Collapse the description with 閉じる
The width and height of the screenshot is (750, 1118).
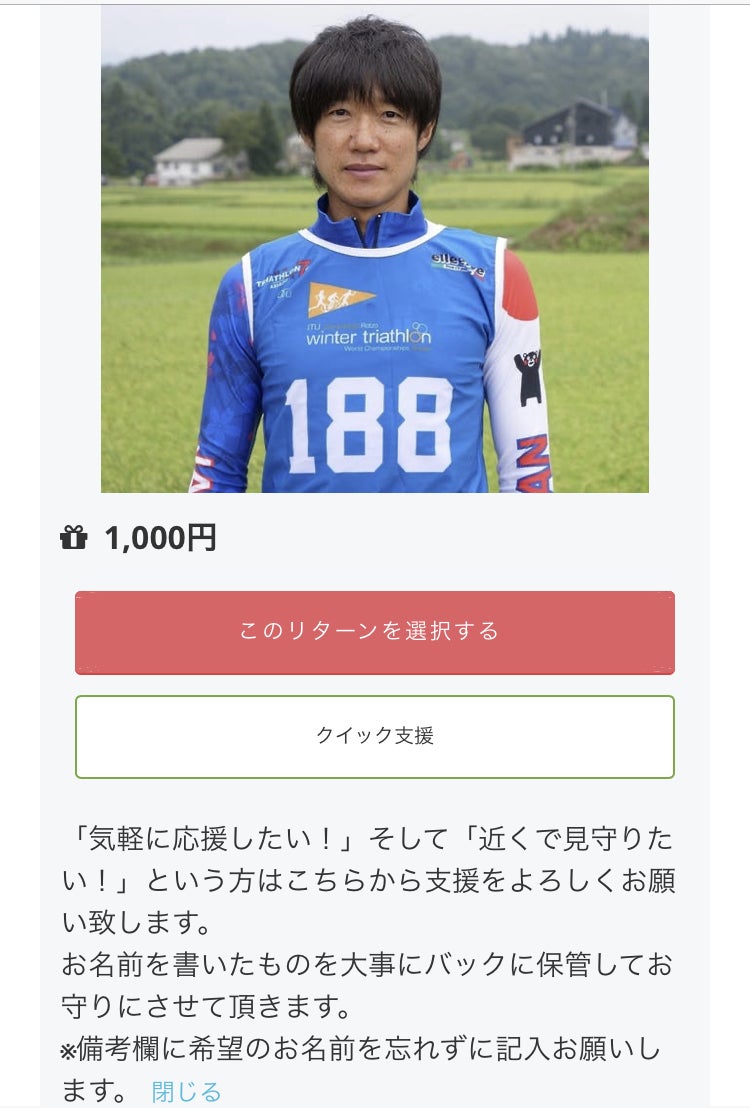click(x=186, y=1091)
